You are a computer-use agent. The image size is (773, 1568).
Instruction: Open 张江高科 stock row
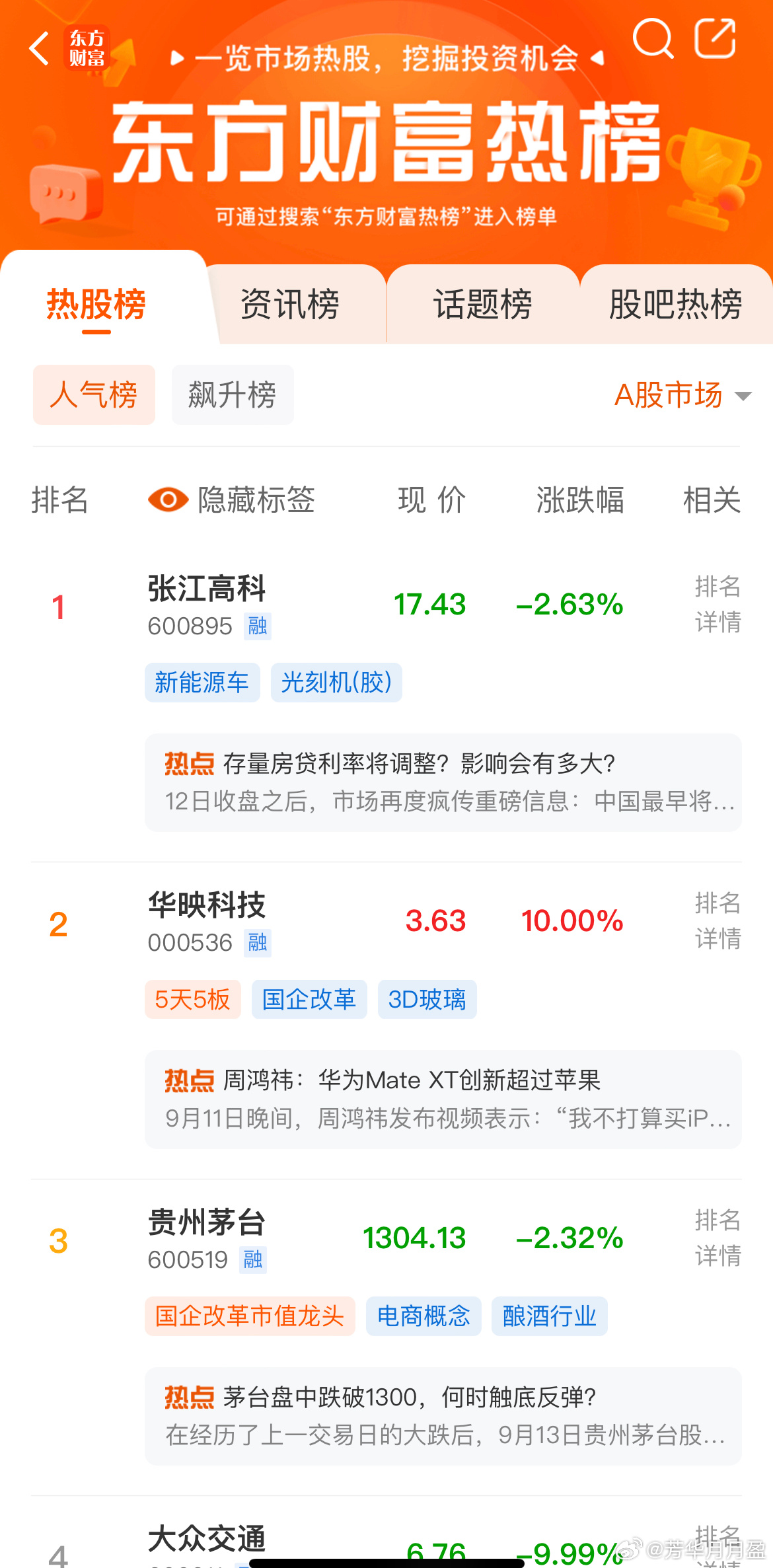pos(386,605)
